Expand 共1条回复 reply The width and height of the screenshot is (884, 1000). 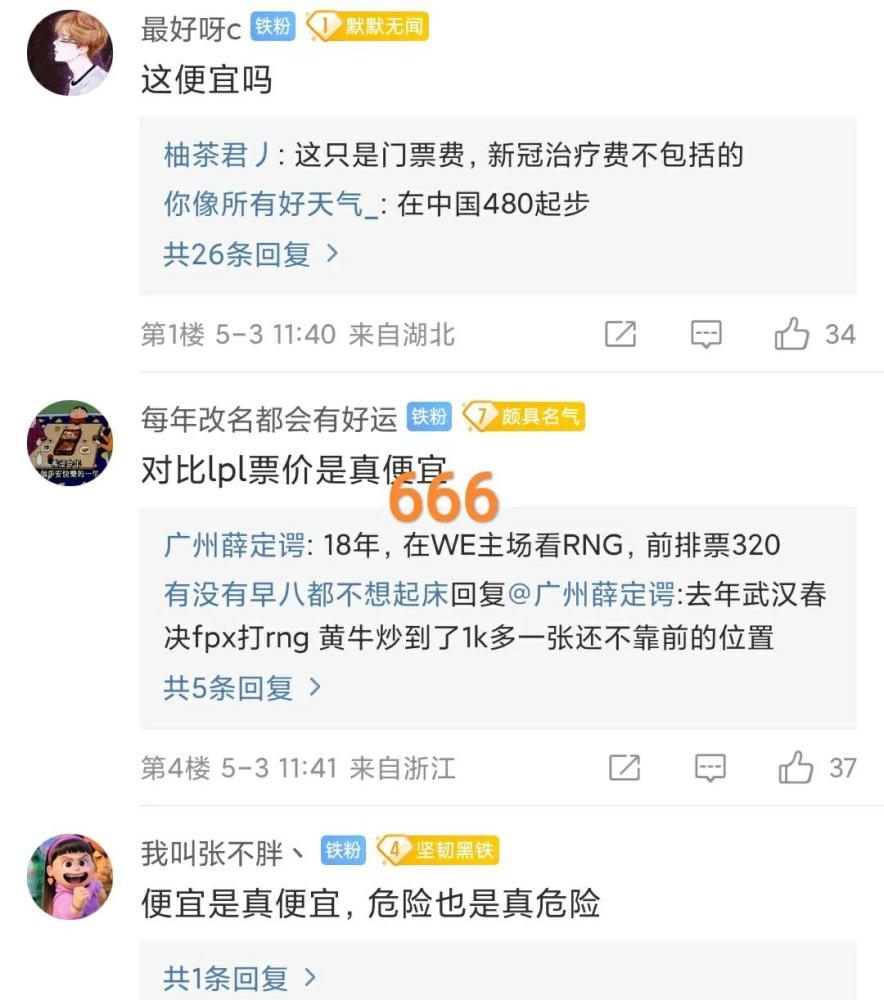point(239,978)
